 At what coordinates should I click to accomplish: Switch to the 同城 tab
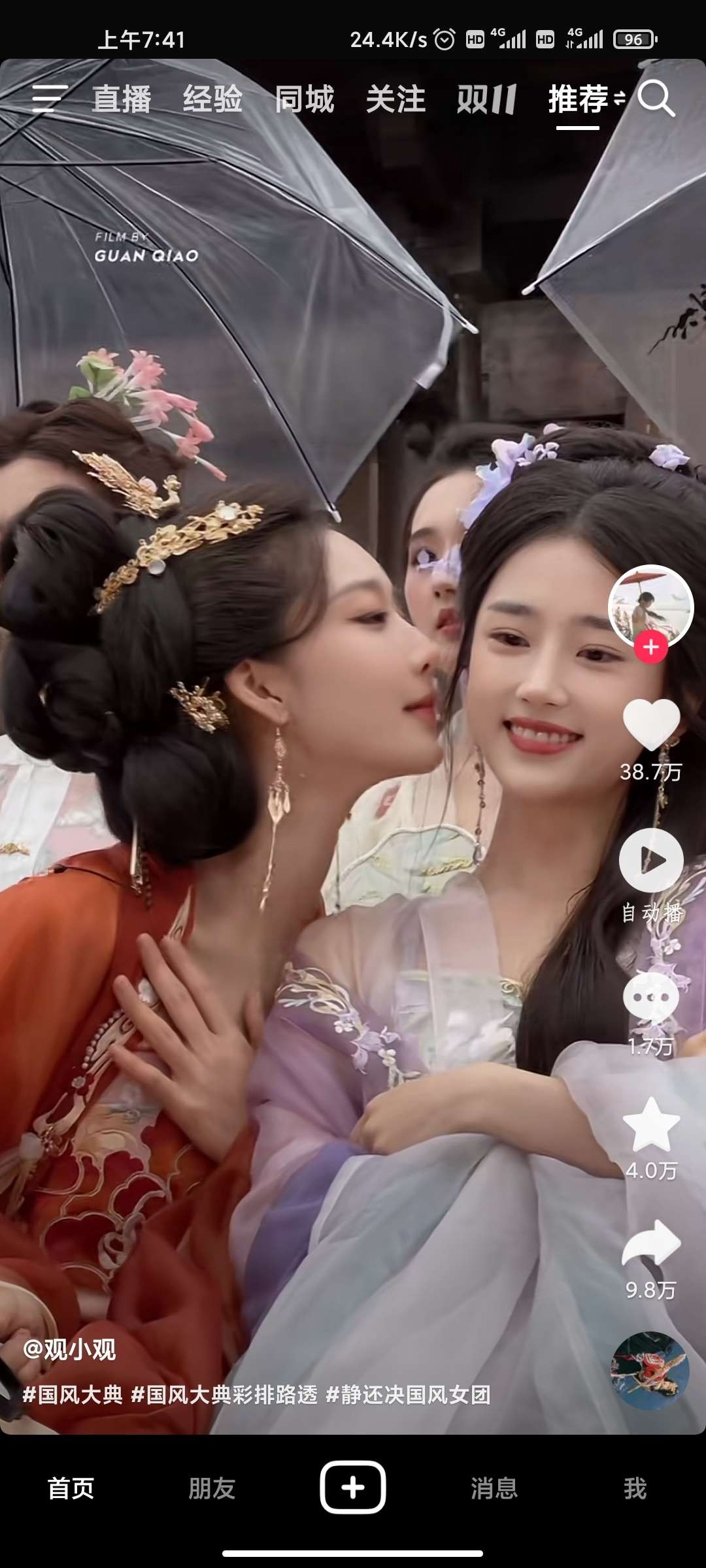click(304, 99)
